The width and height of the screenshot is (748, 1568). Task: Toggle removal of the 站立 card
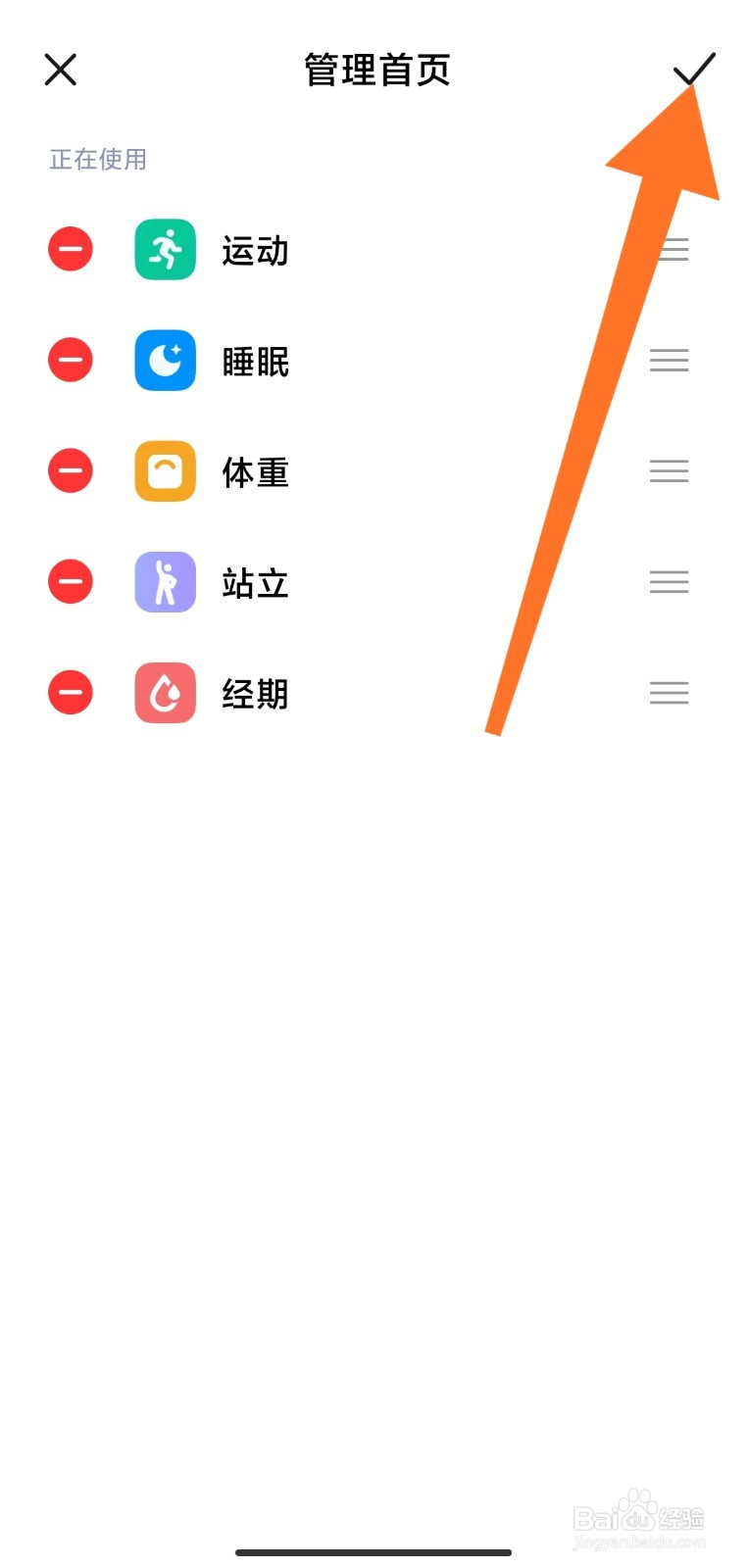[70, 582]
